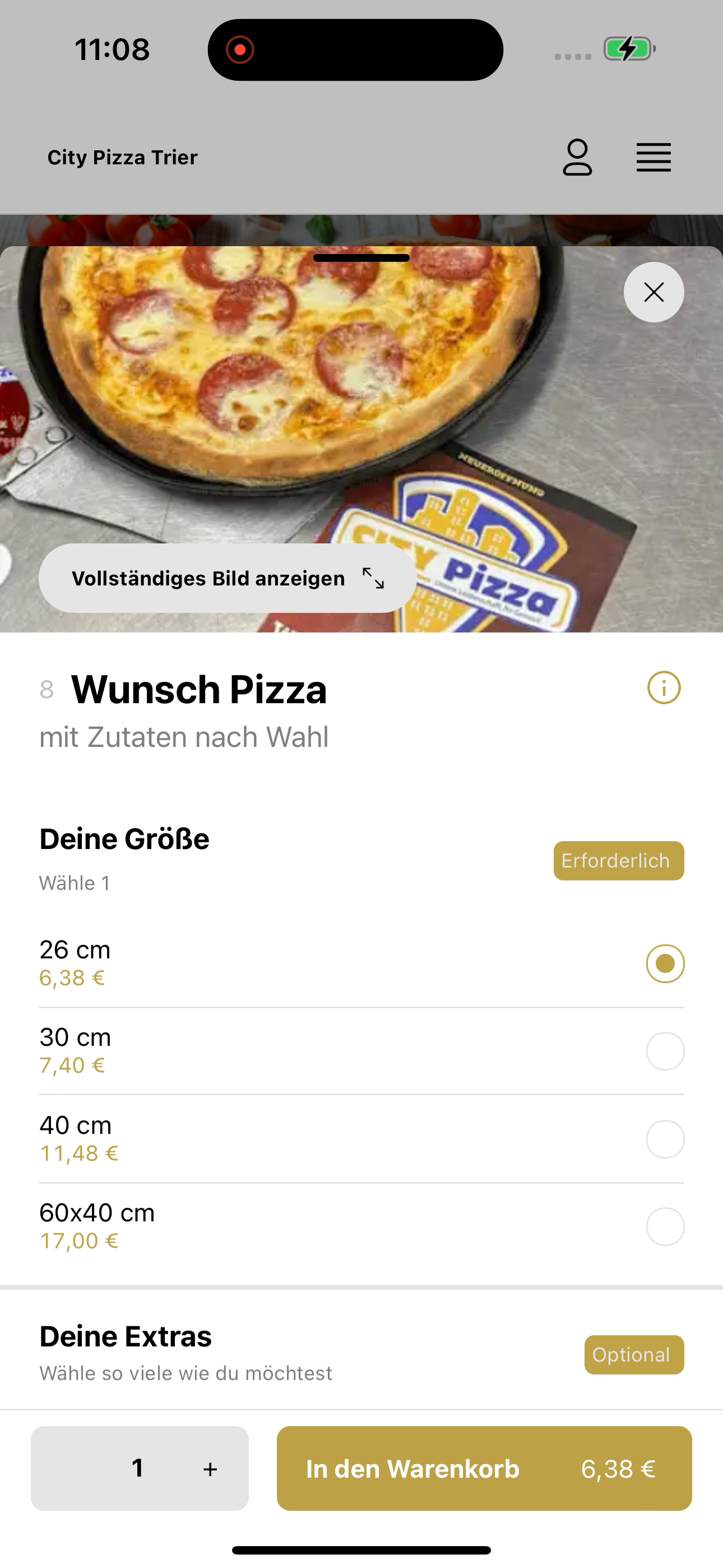
Task: Close the Wunsch Pizza detail sheet
Action: tap(654, 292)
